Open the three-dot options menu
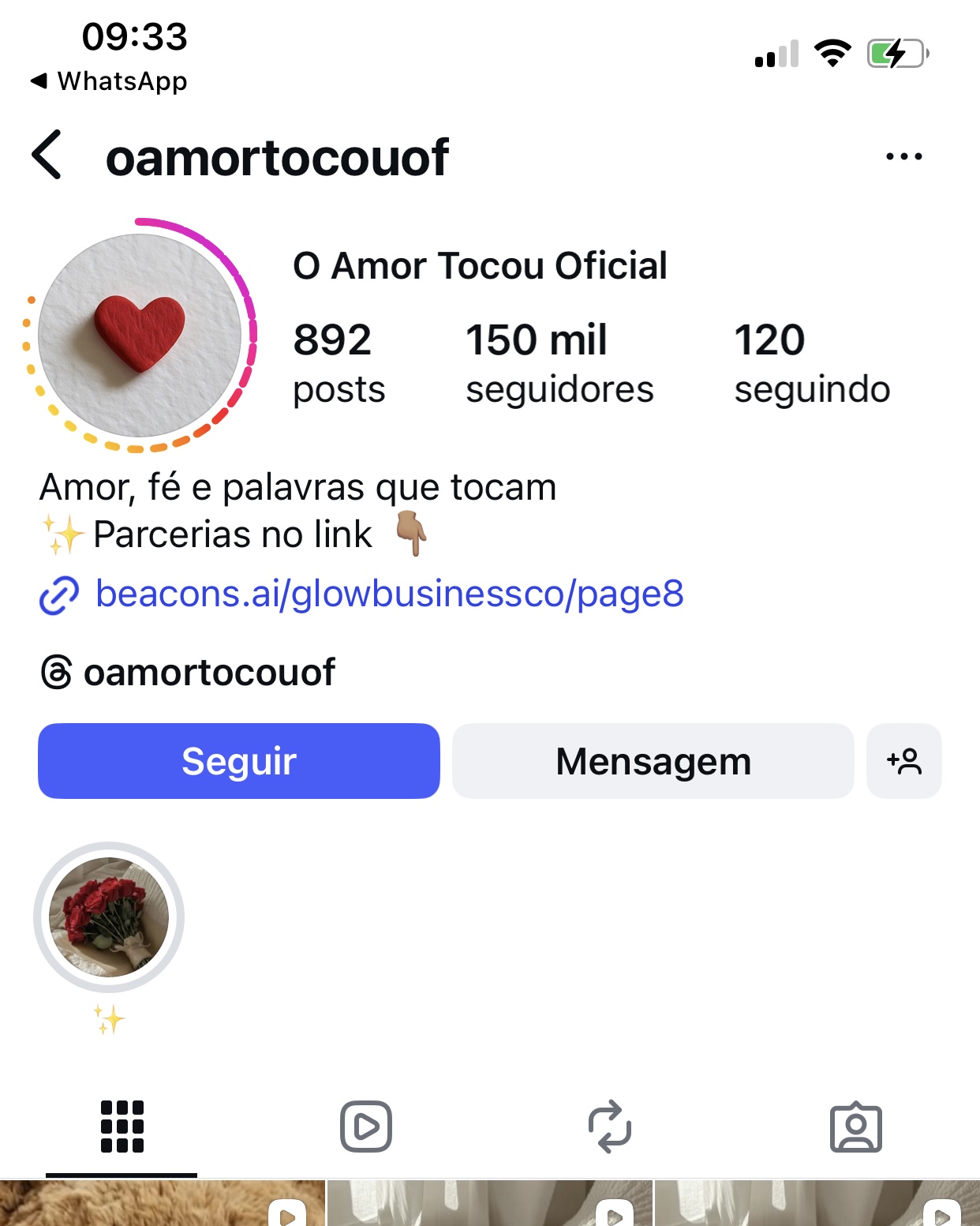The image size is (980, 1226). coord(904,156)
